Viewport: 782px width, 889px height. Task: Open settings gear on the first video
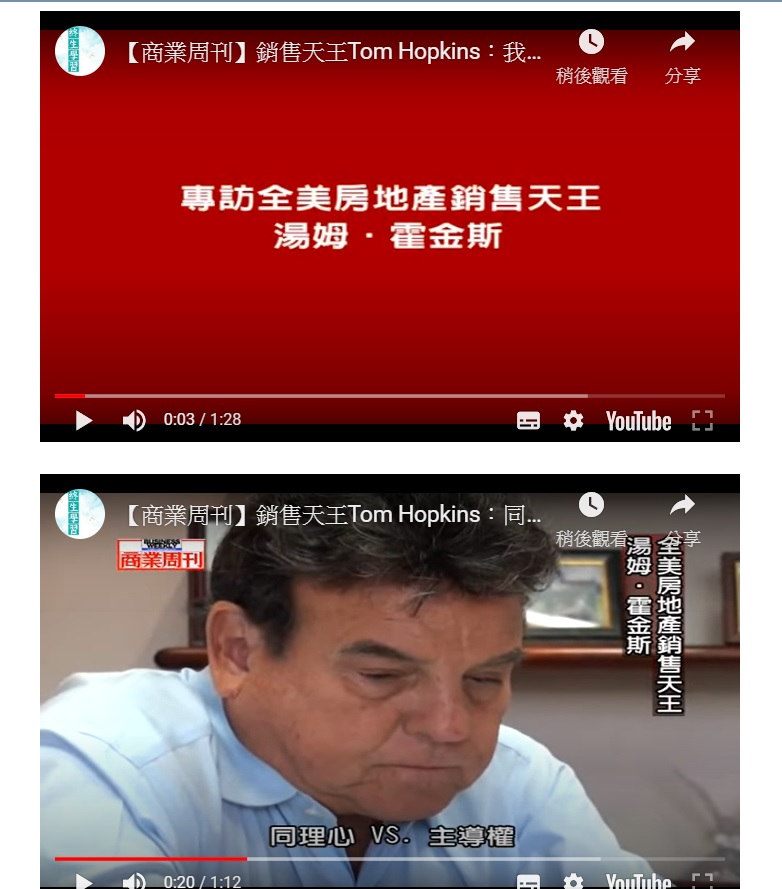tap(573, 421)
